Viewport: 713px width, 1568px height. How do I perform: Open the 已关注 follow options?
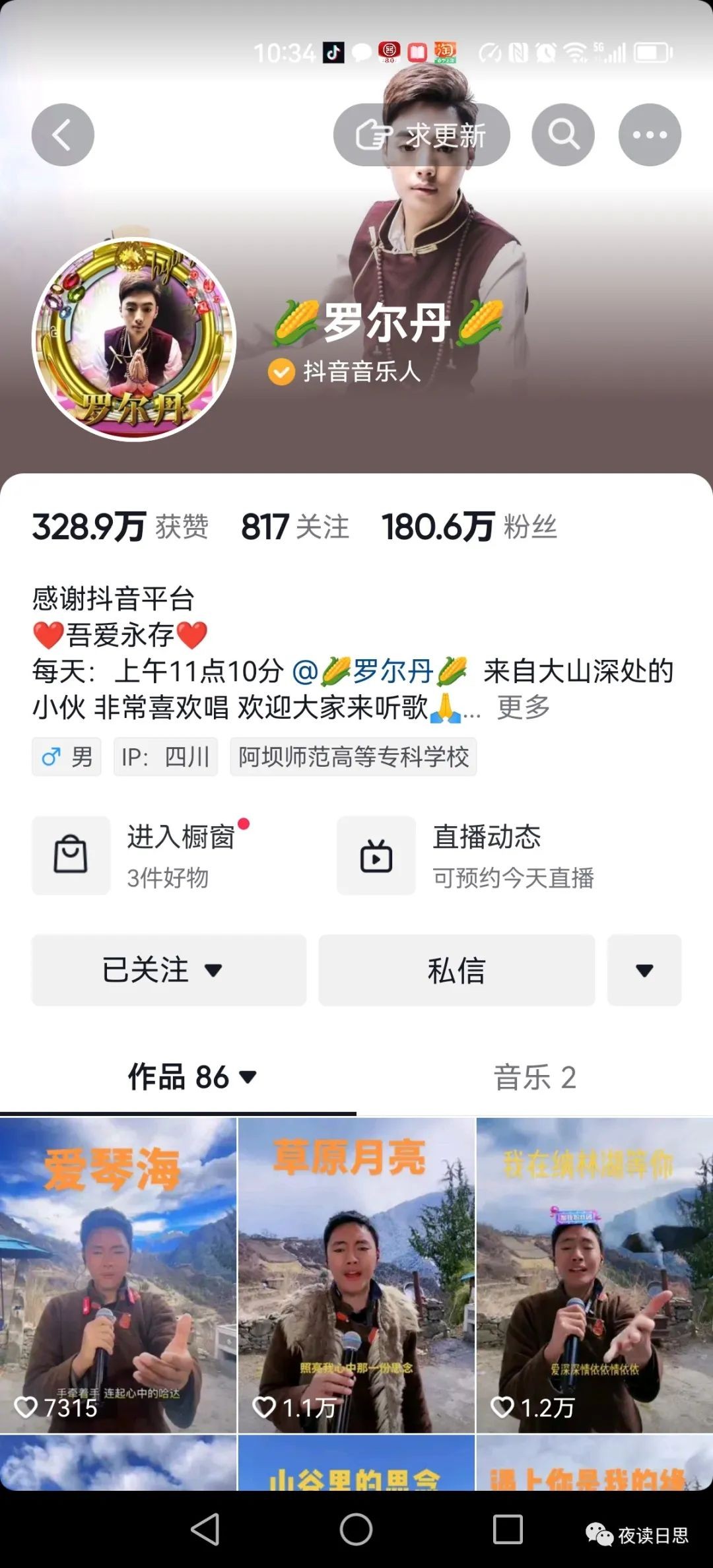coord(168,970)
